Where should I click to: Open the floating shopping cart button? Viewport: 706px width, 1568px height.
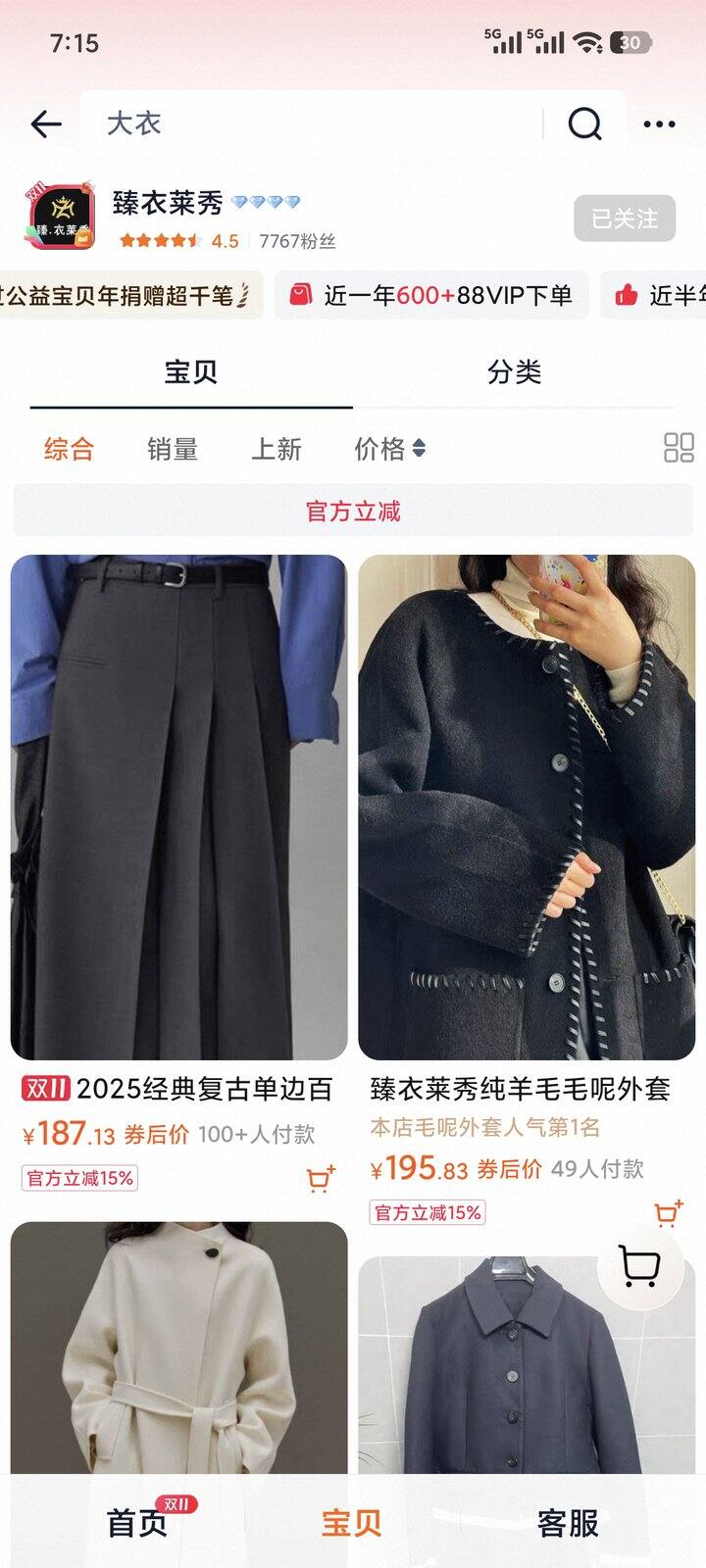(639, 1267)
